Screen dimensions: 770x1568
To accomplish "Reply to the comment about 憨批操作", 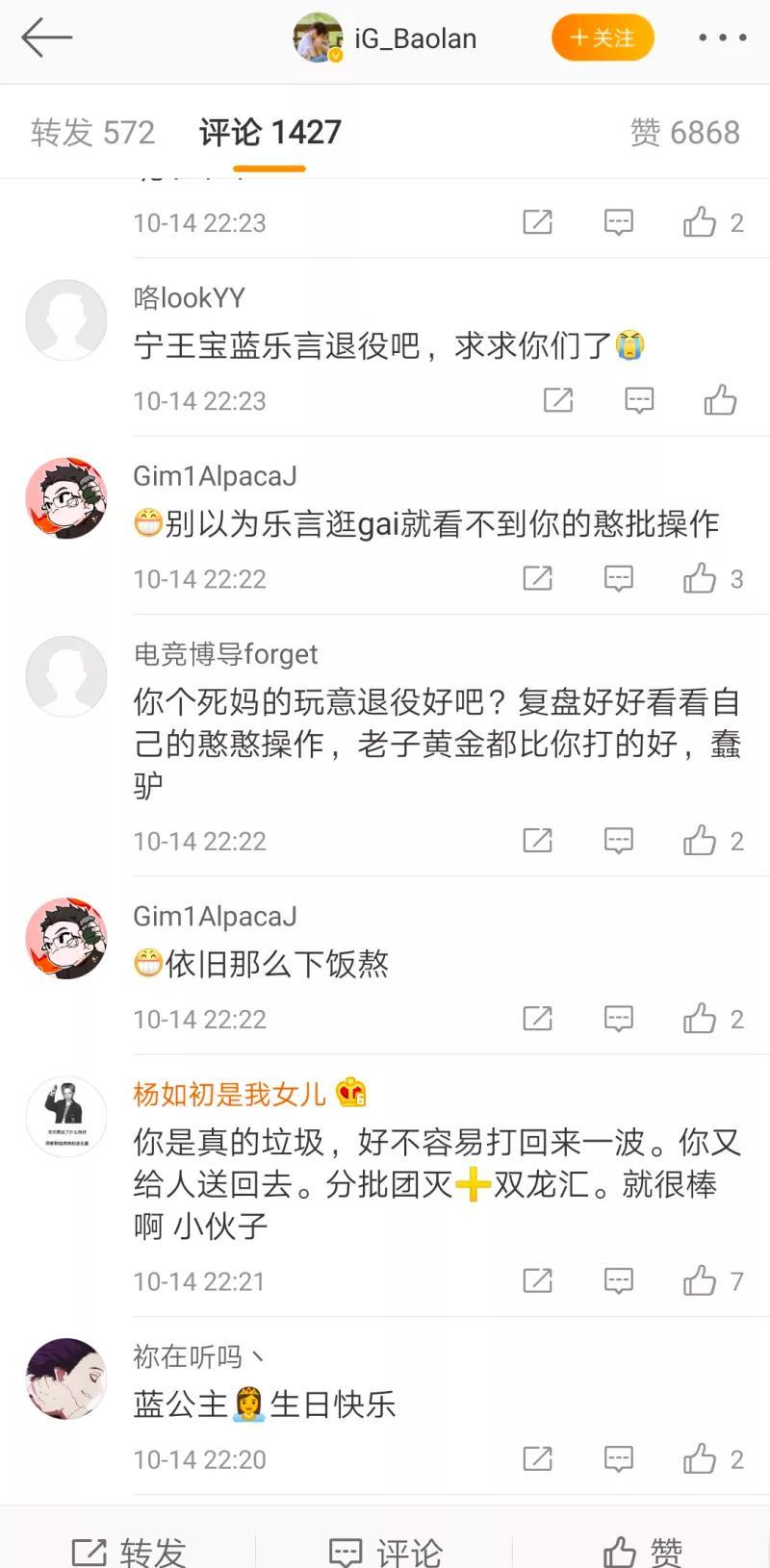I will (618, 578).
